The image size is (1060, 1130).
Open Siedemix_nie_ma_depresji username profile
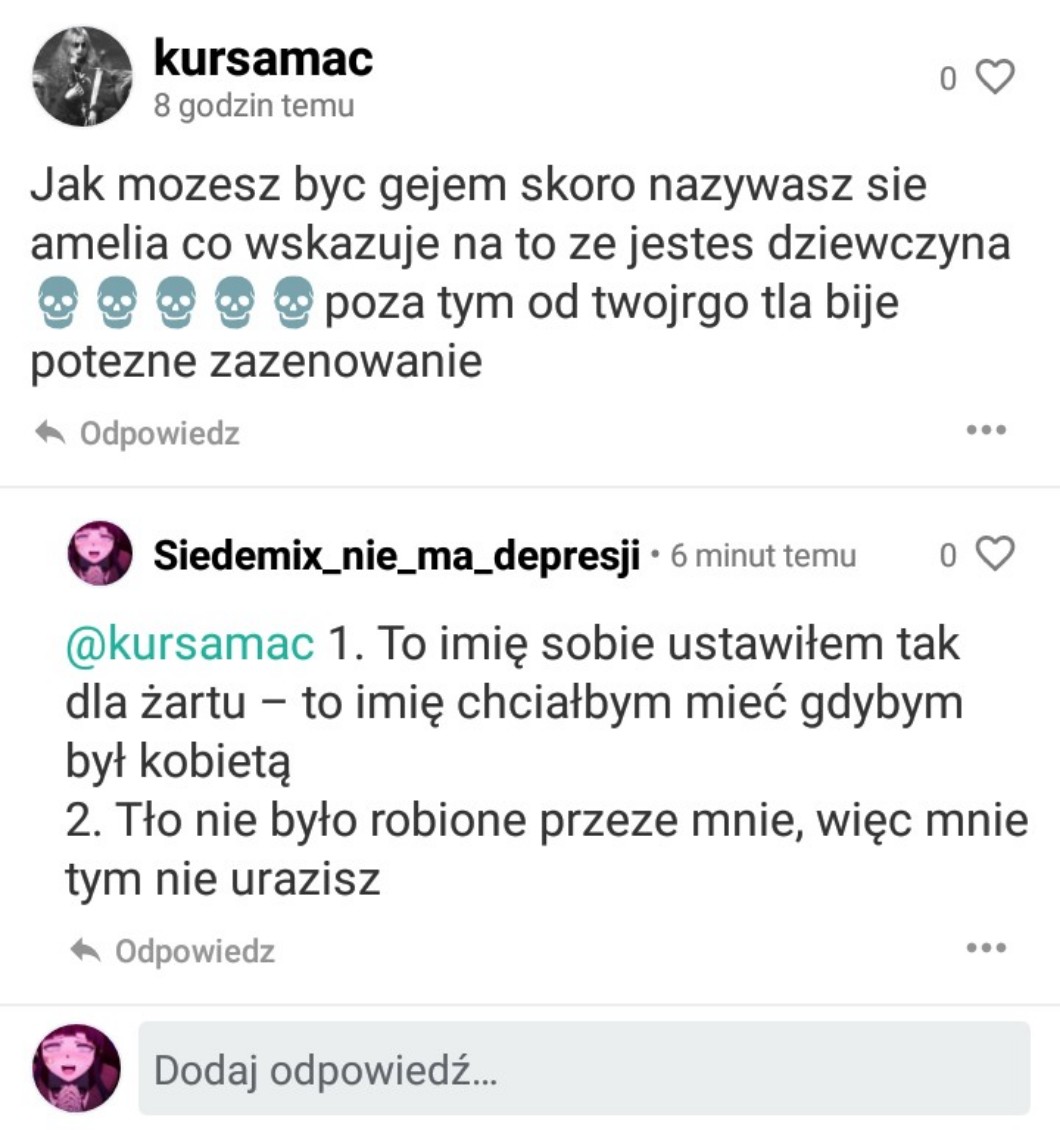(396, 555)
